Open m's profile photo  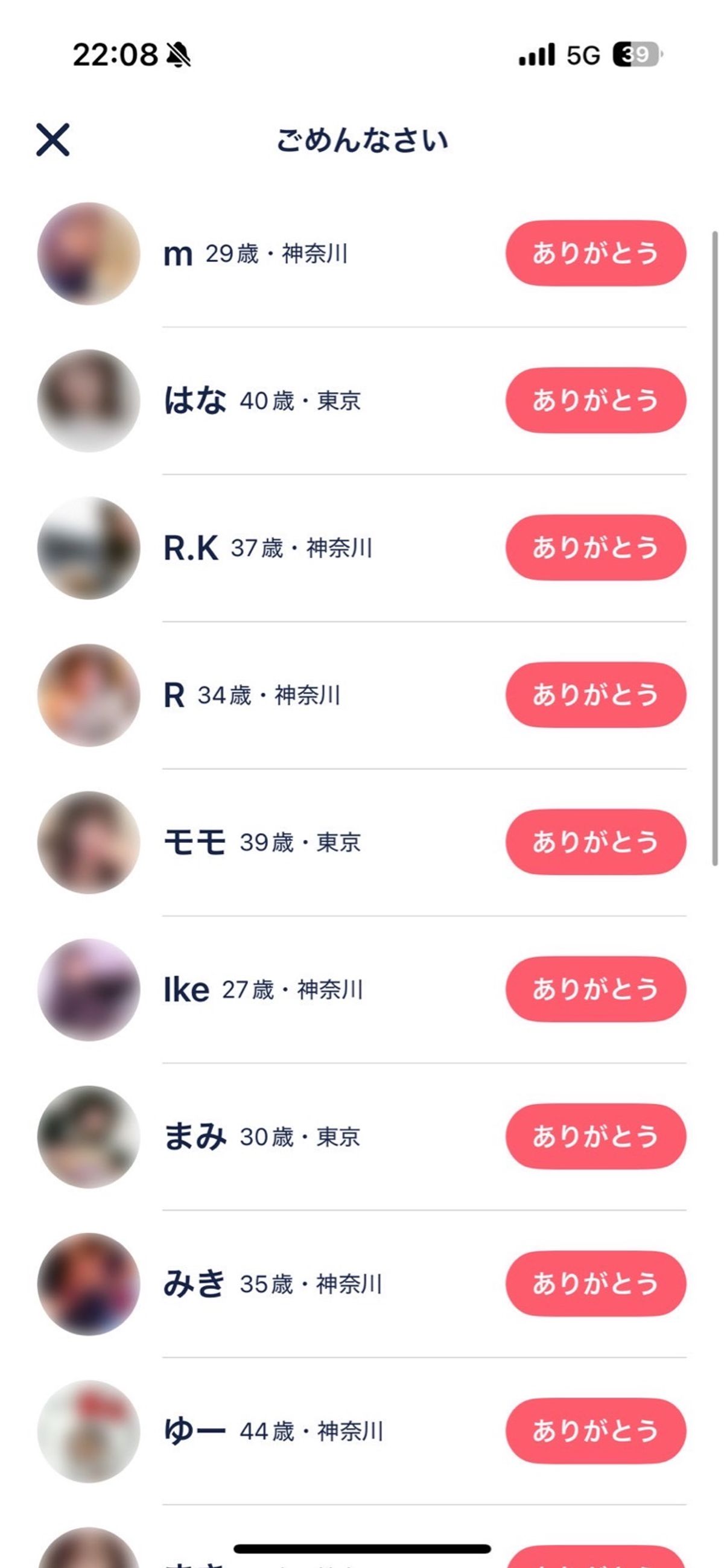(x=89, y=254)
